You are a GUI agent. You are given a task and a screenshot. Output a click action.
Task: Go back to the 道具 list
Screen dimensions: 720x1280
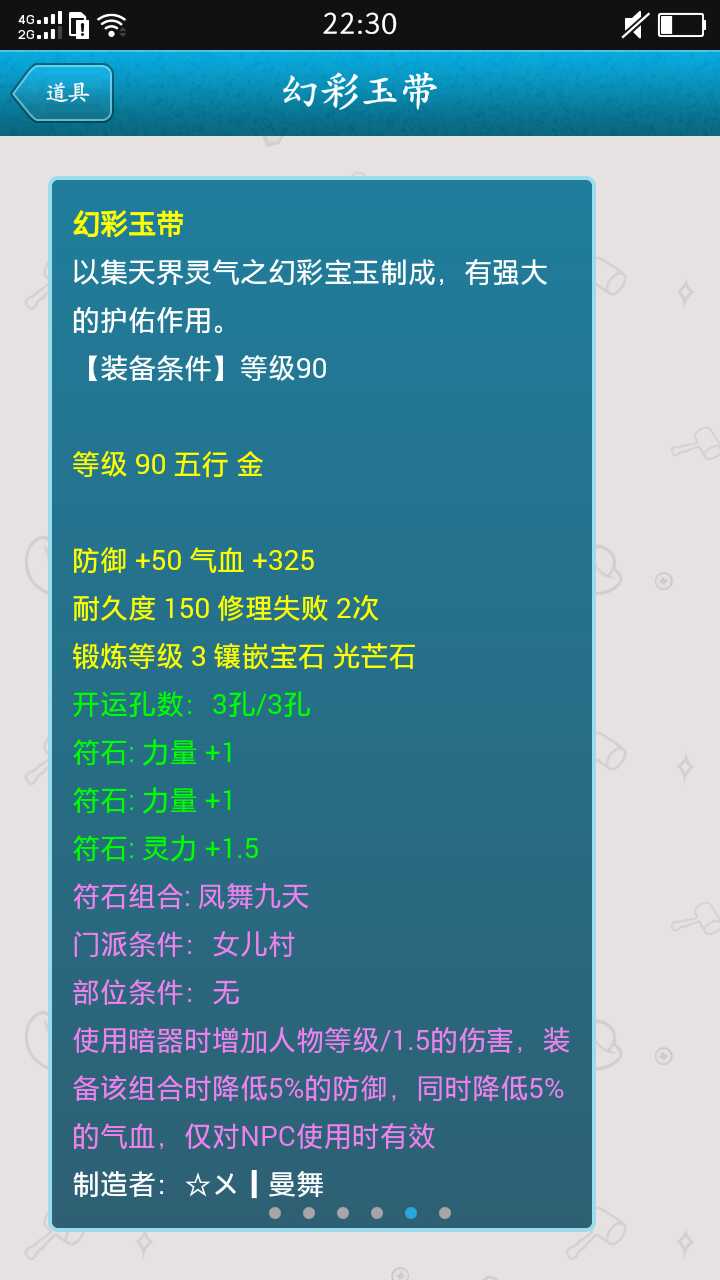[64, 93]
